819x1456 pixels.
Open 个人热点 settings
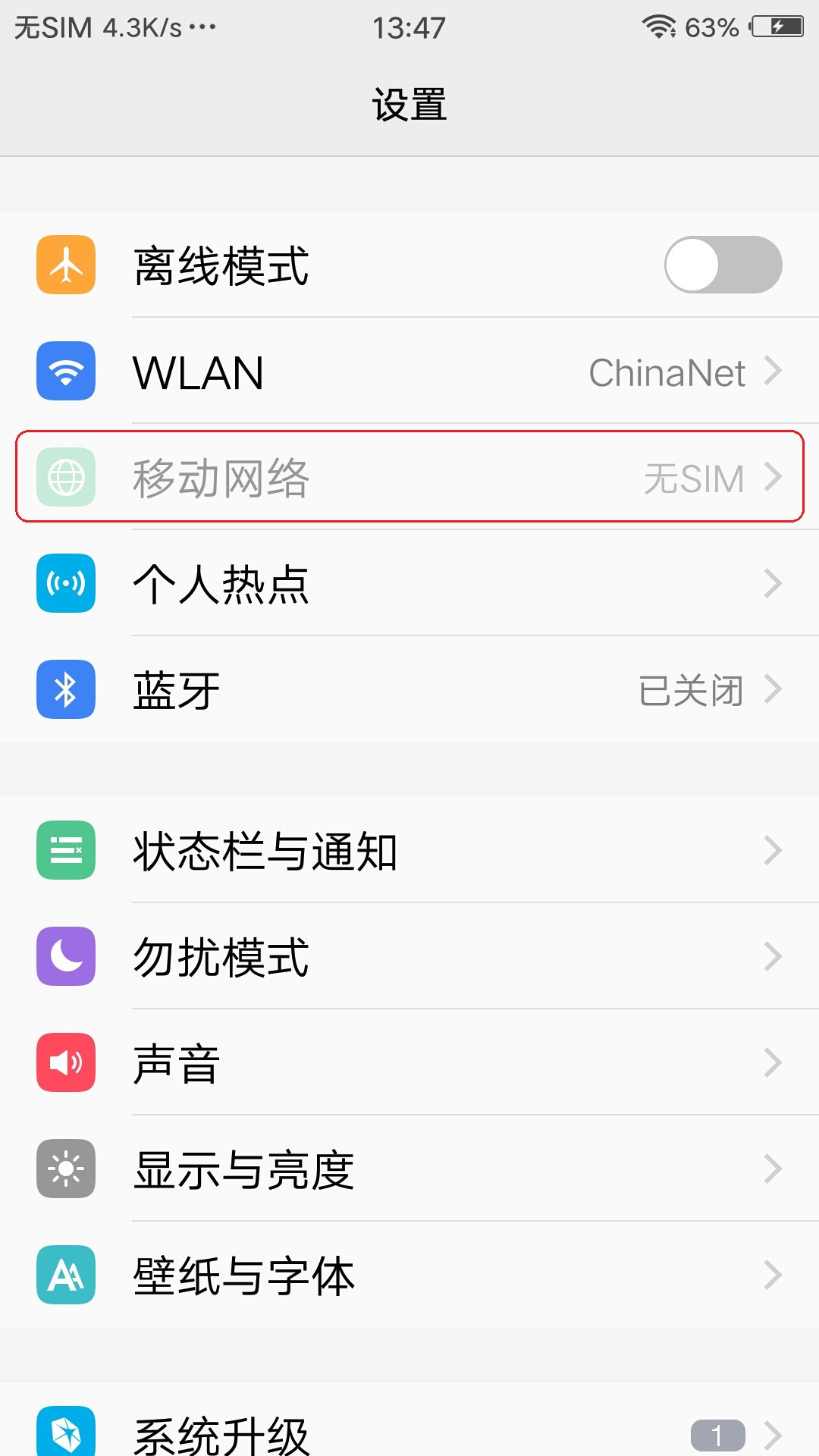409,583
